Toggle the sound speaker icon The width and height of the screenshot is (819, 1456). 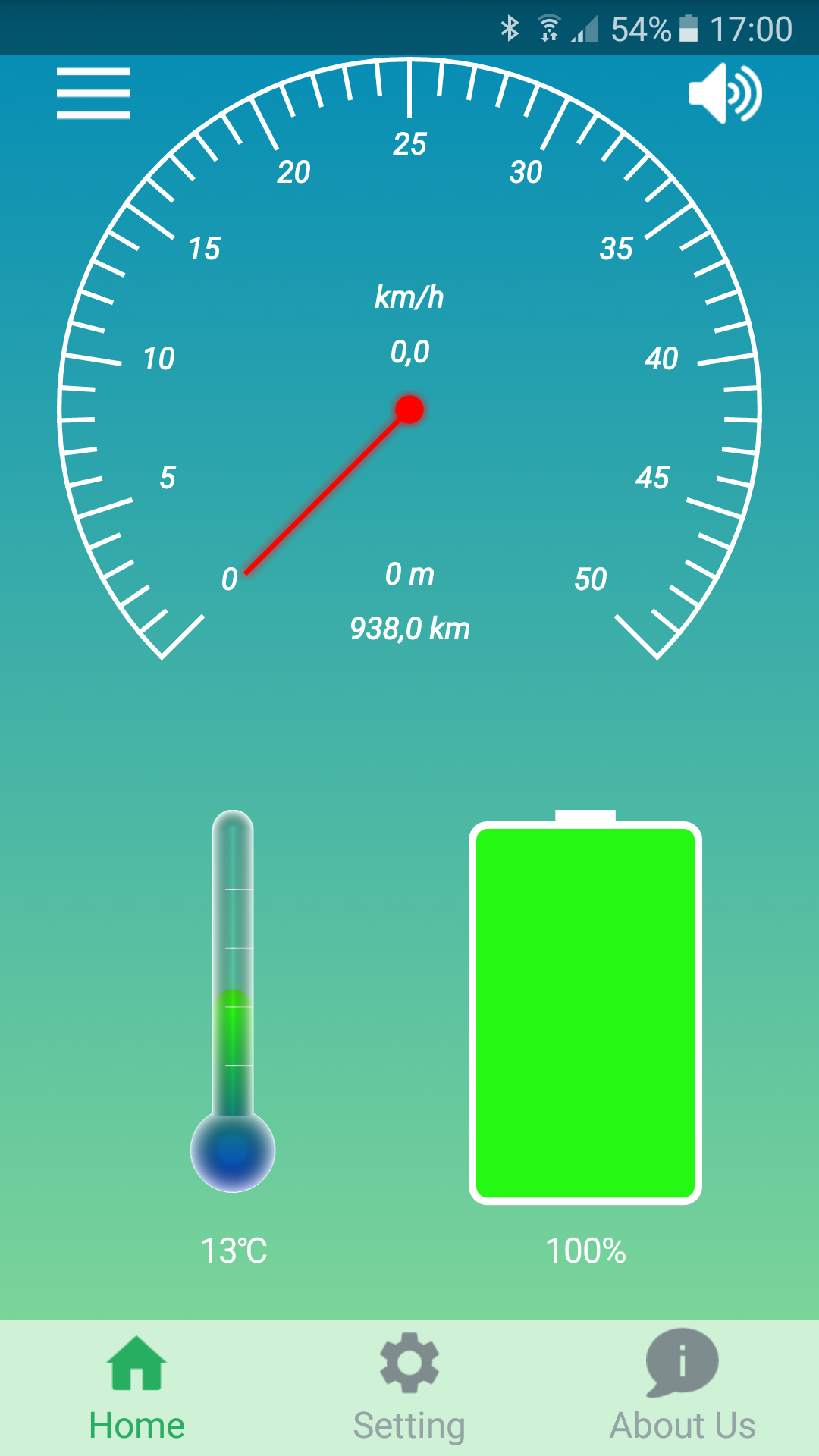click(726, 93)
